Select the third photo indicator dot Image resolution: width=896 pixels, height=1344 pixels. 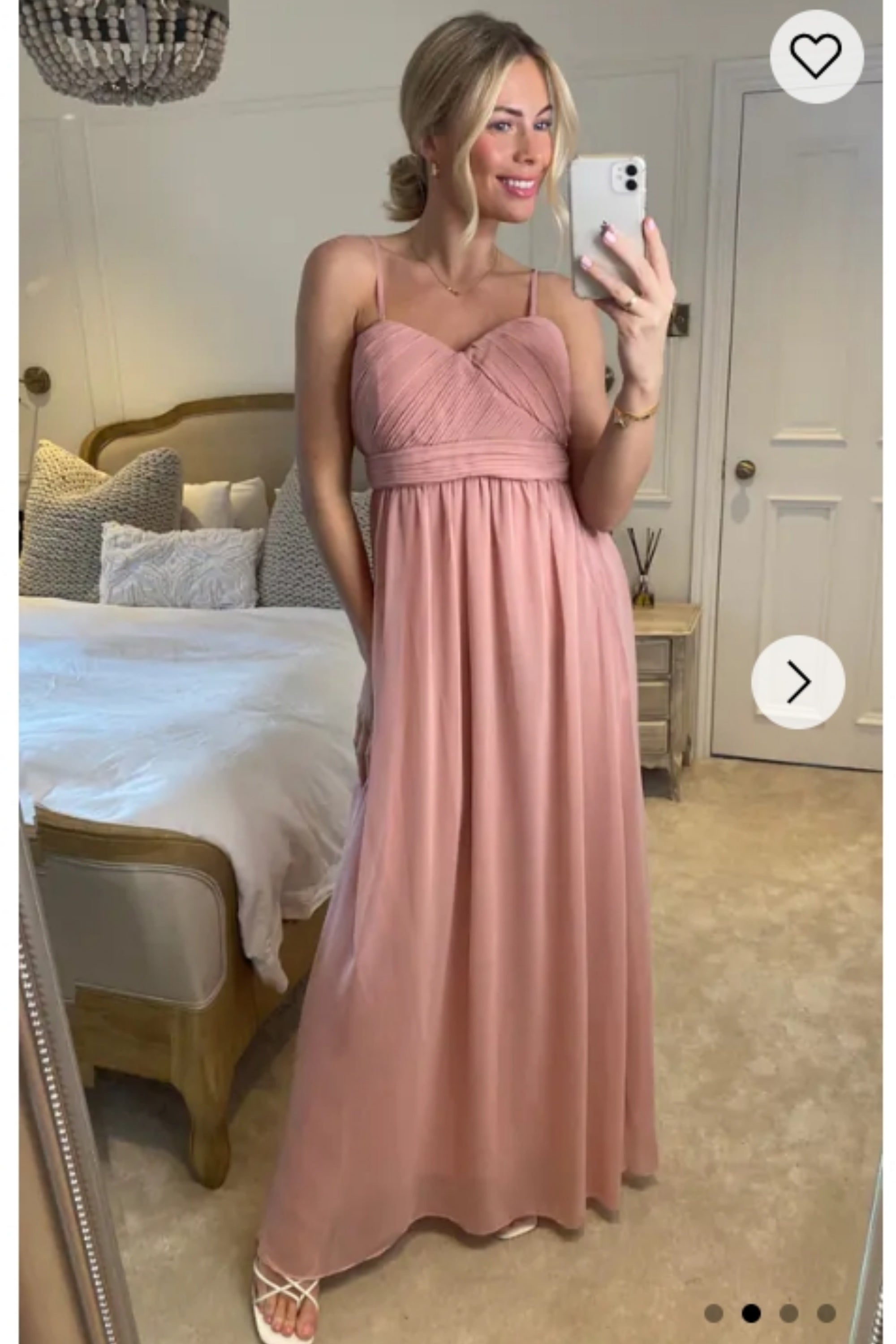788,1313
